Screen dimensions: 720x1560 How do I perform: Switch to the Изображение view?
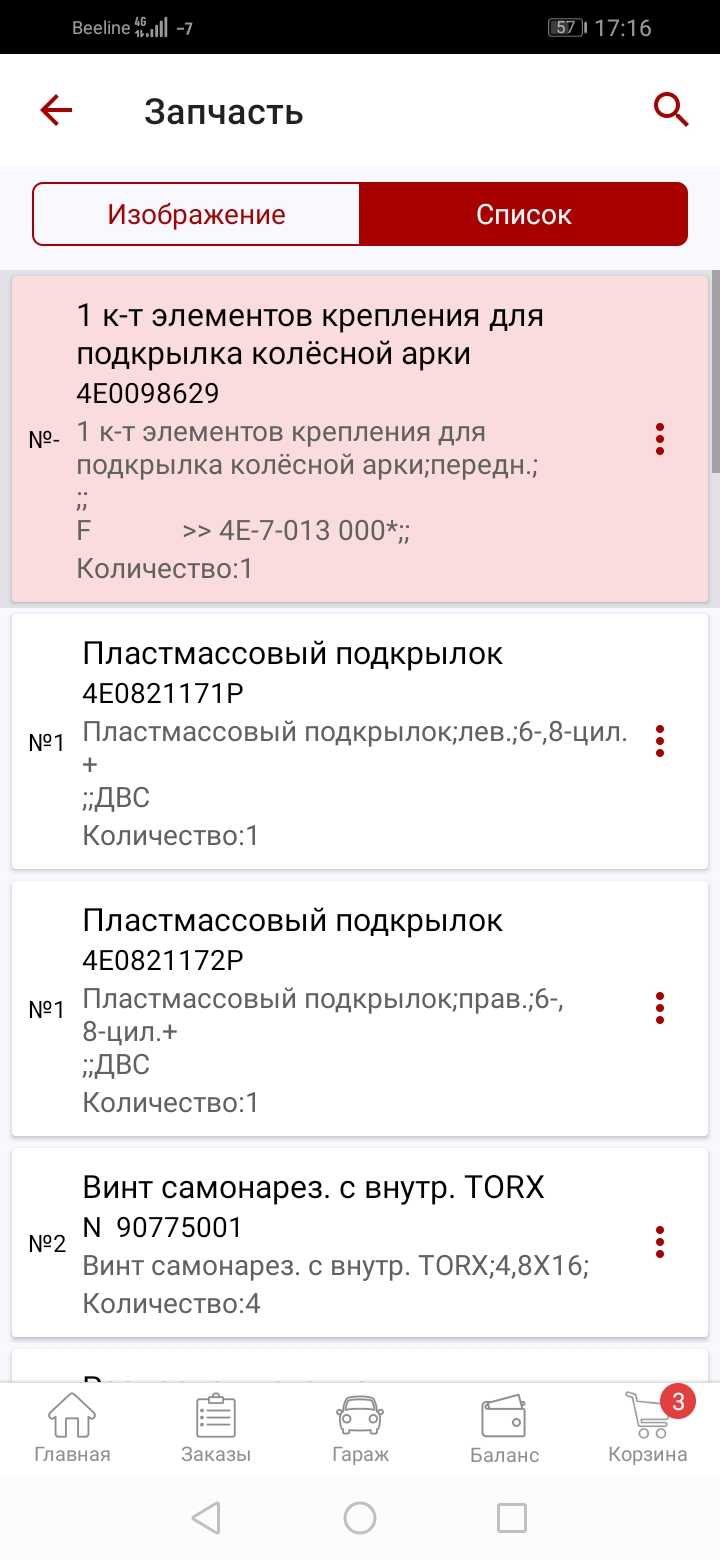point(196,214)
